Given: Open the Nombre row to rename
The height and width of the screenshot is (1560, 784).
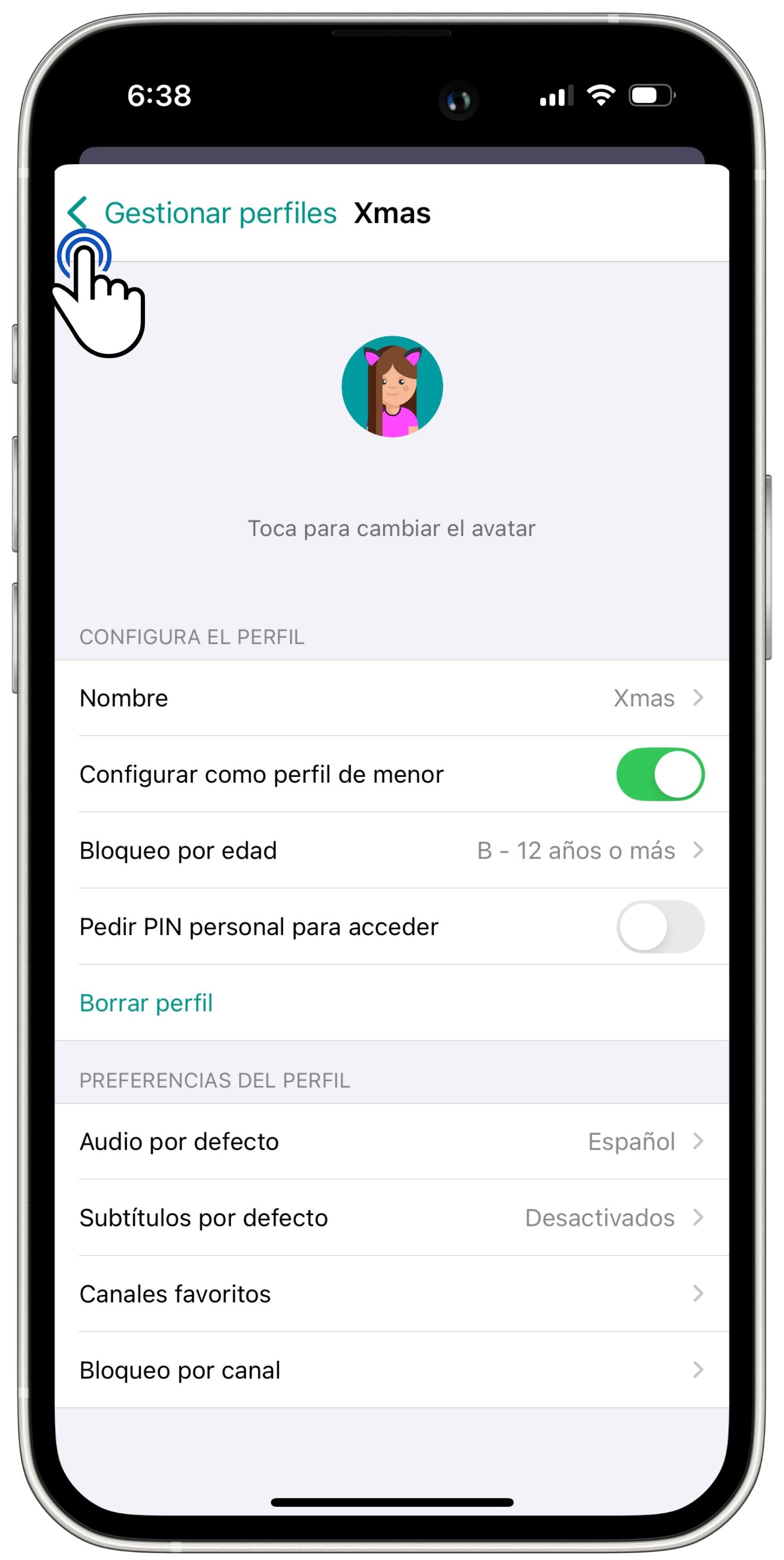Looking at the screenshot, I should (x=391, y=698).
